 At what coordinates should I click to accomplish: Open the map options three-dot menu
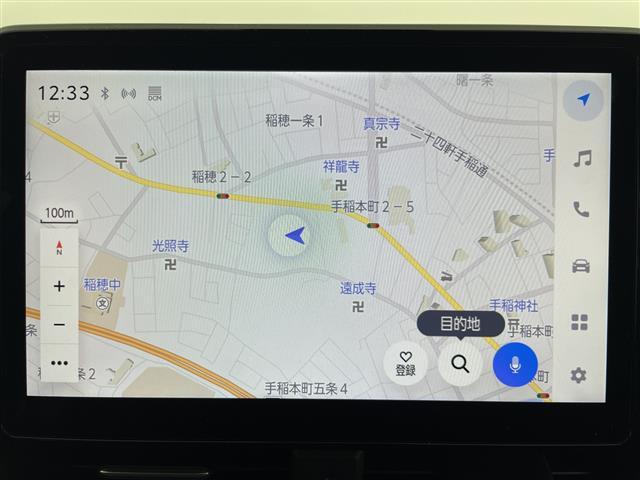click(59, 363)
